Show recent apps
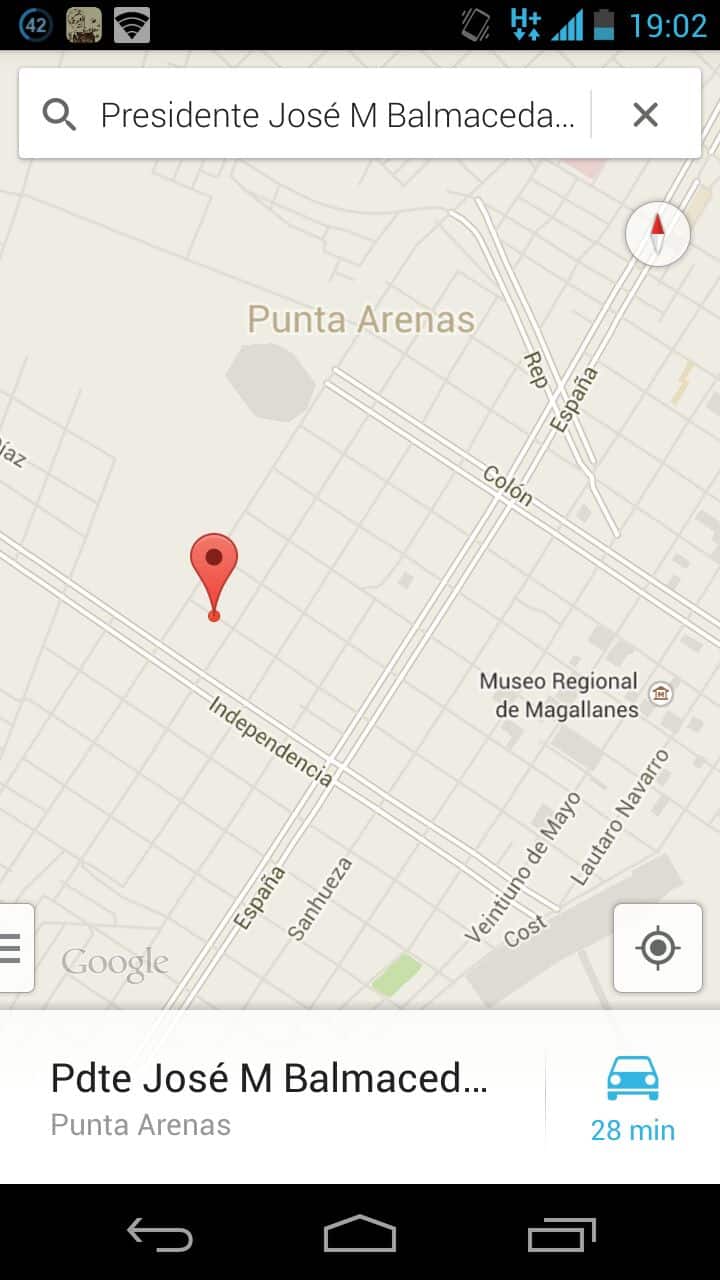The image size is (720, 1280). click(x=561, y=1233)
